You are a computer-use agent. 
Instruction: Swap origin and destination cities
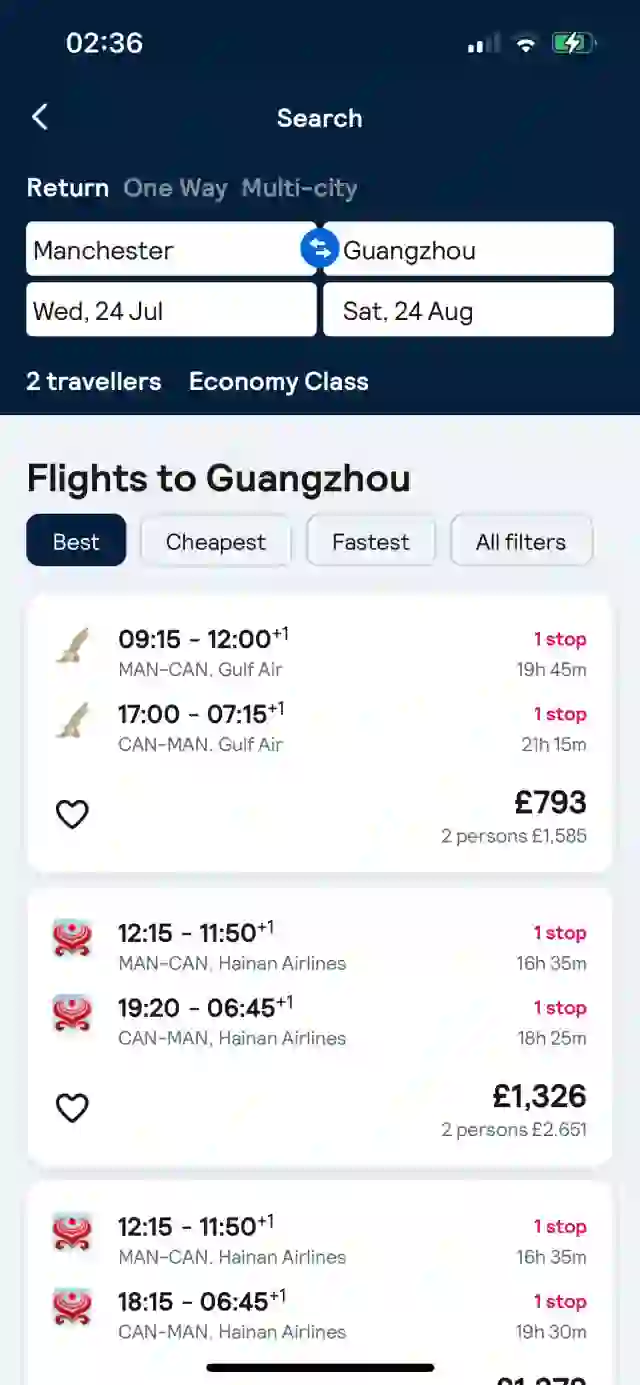point(319,249)
